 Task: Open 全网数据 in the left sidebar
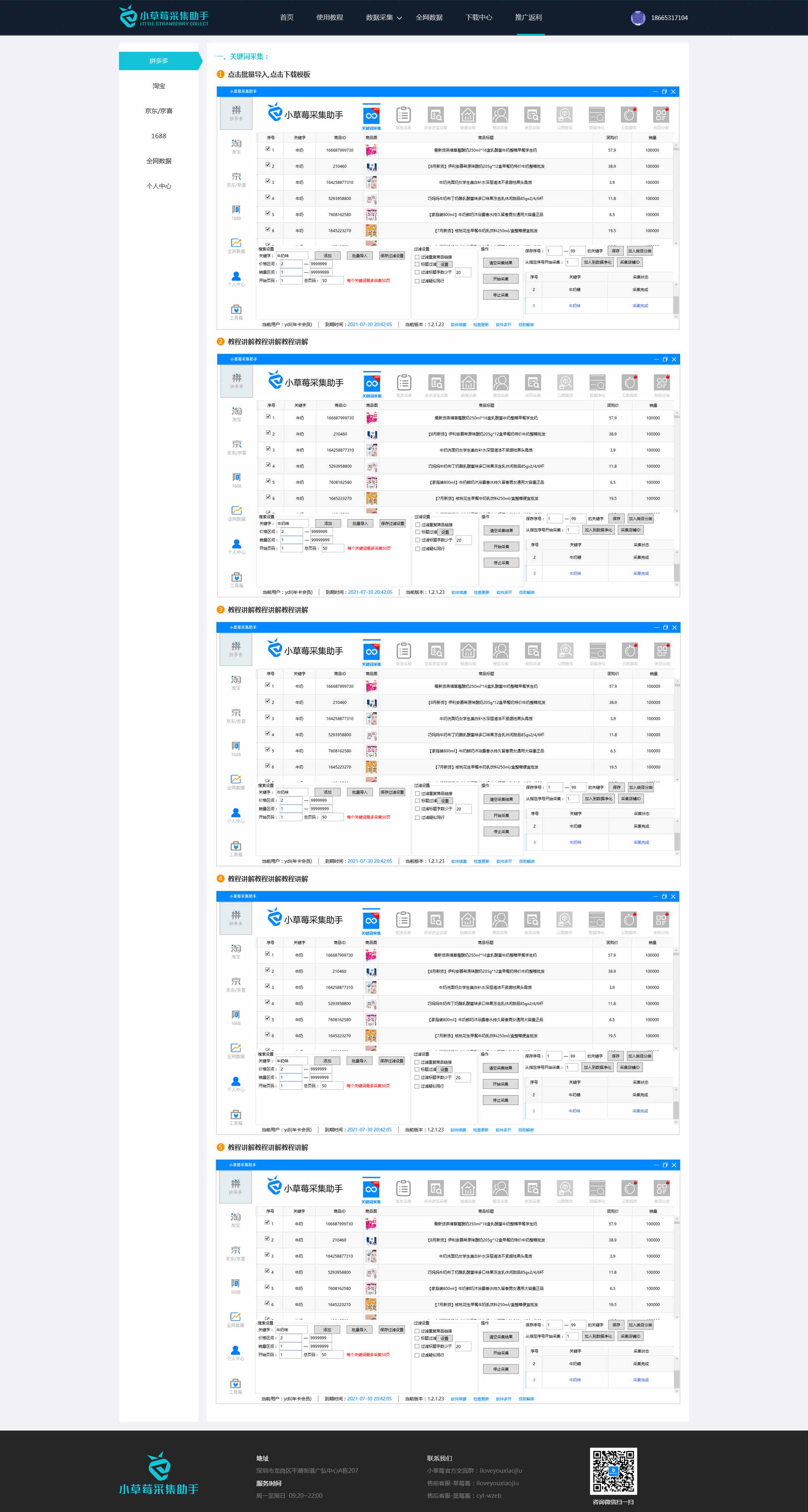point(158,161)
